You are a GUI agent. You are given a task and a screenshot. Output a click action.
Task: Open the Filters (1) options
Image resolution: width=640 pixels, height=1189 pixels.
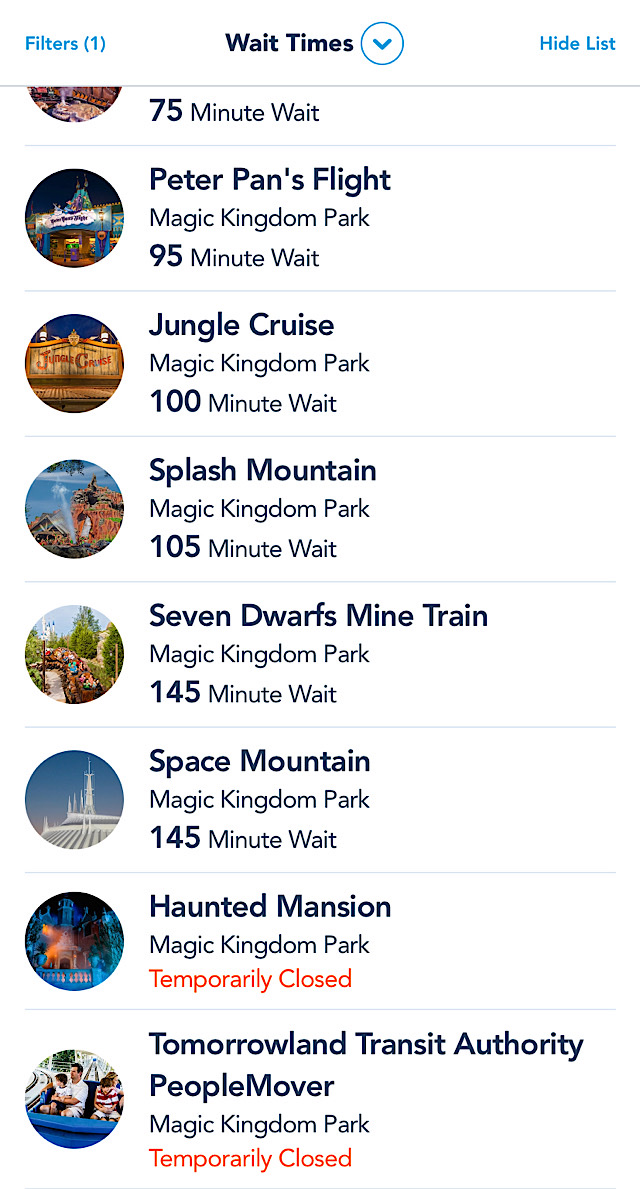[65, 44]
